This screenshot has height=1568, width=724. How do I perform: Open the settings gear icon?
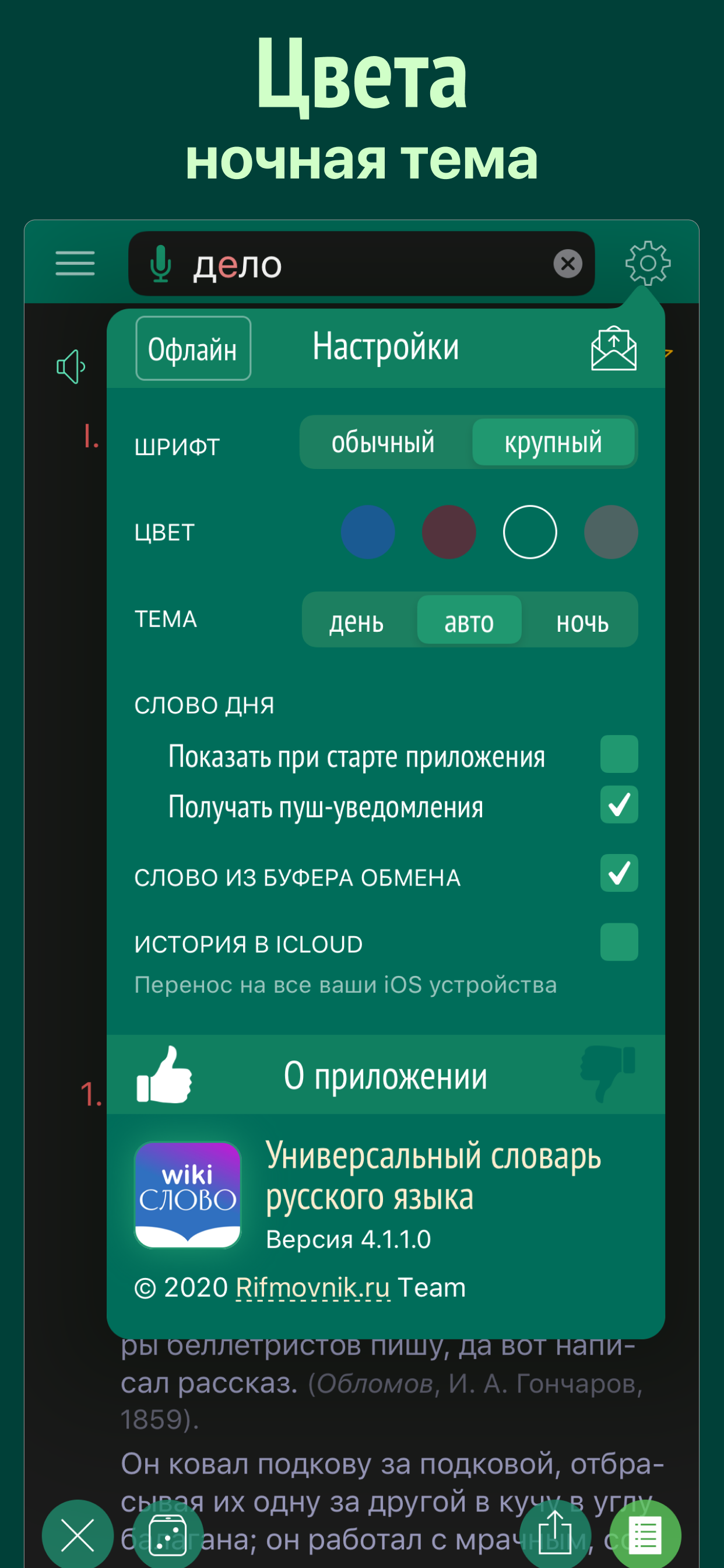(647, 264)
